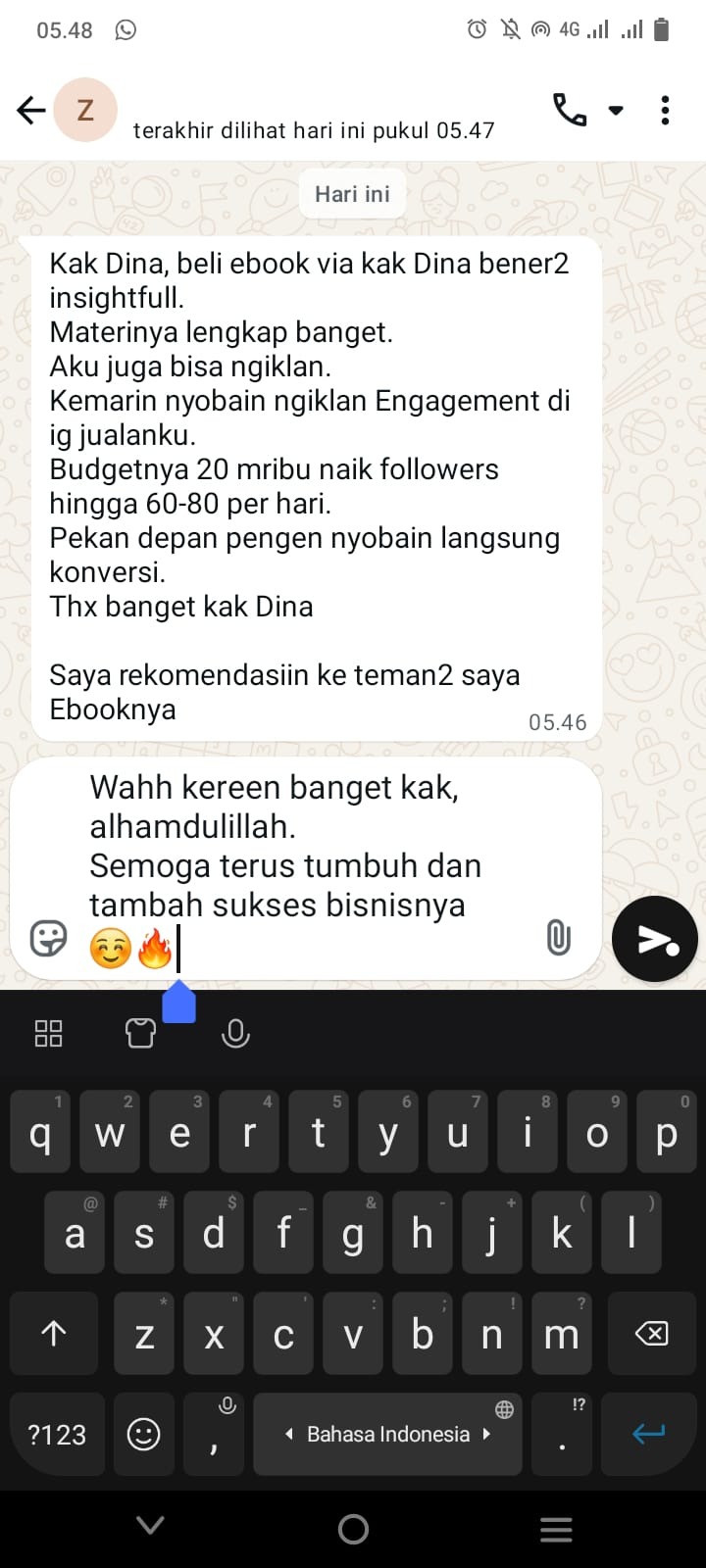Viewport: 706px width, 1568px height.
Task: Tap the Bahasa Indonesia space bar
Action: (x=387, y=1434)
